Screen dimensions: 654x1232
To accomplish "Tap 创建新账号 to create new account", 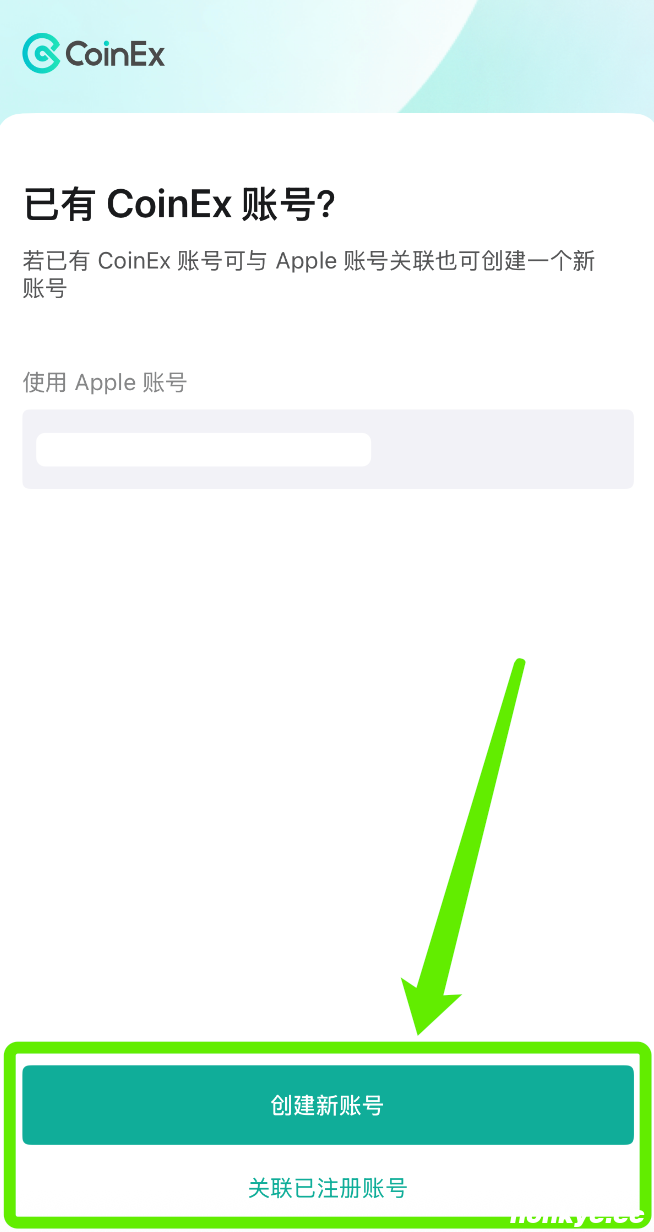I will pos(327,1105).
